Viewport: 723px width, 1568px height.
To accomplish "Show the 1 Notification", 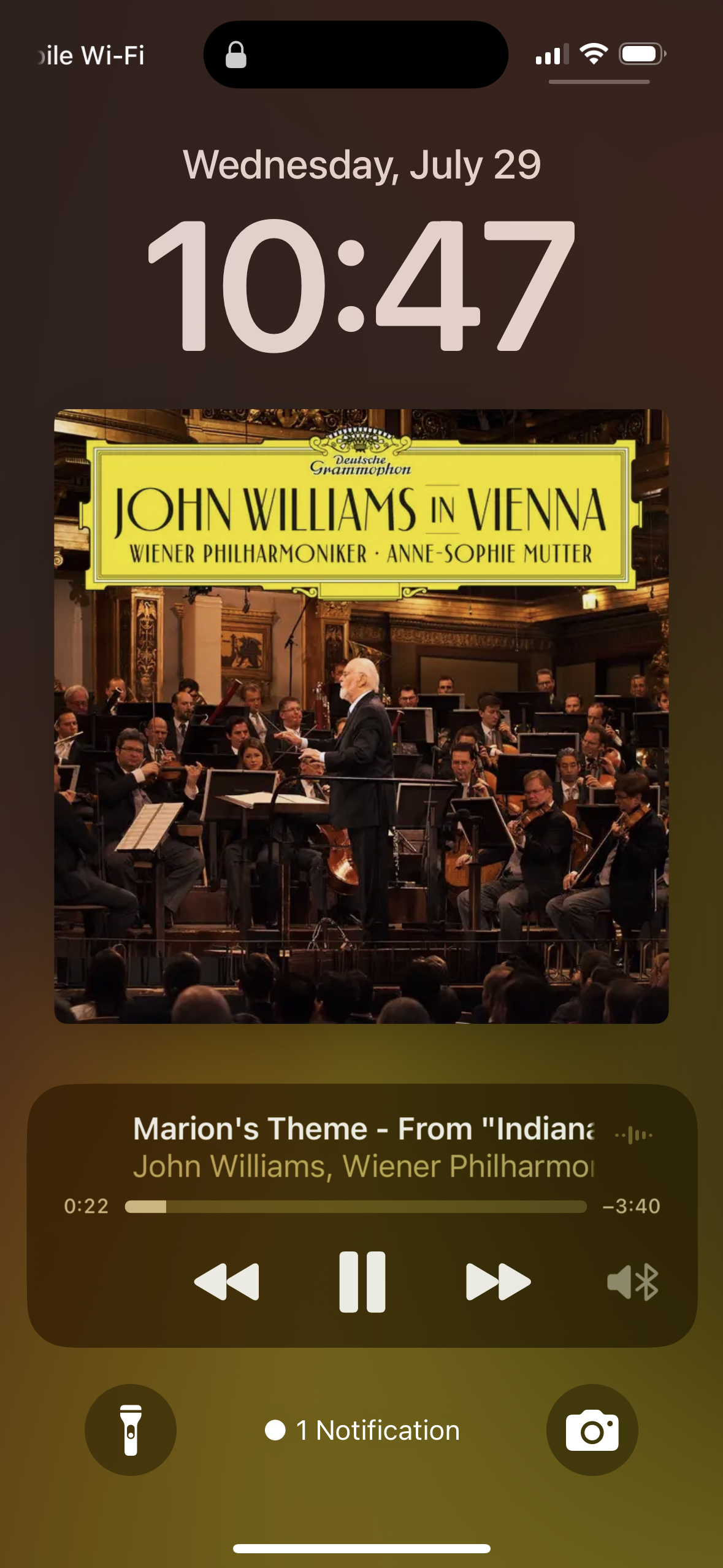I will click(x=362, y=1430).
